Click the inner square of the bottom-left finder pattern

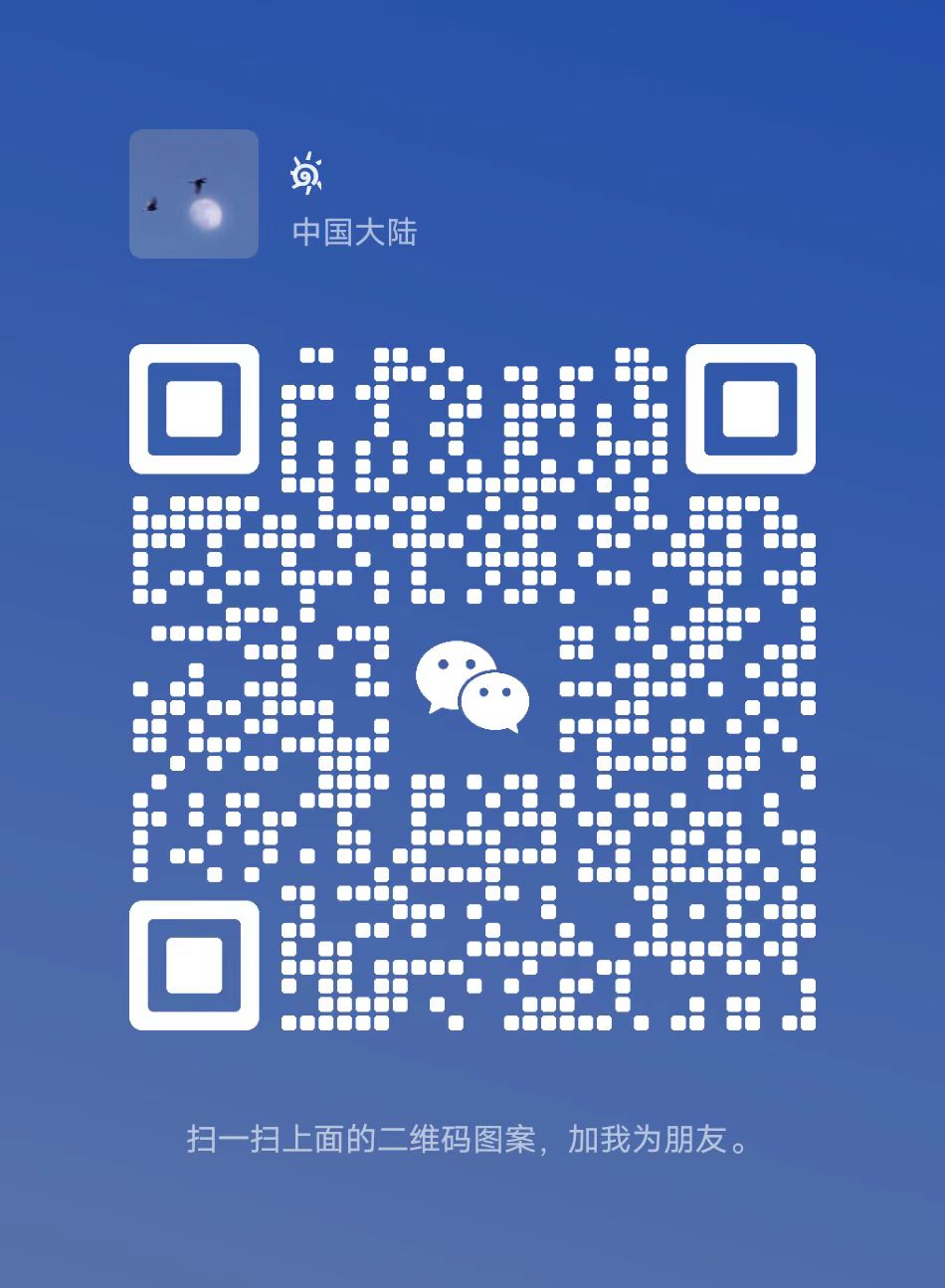[x=195, y=966]
